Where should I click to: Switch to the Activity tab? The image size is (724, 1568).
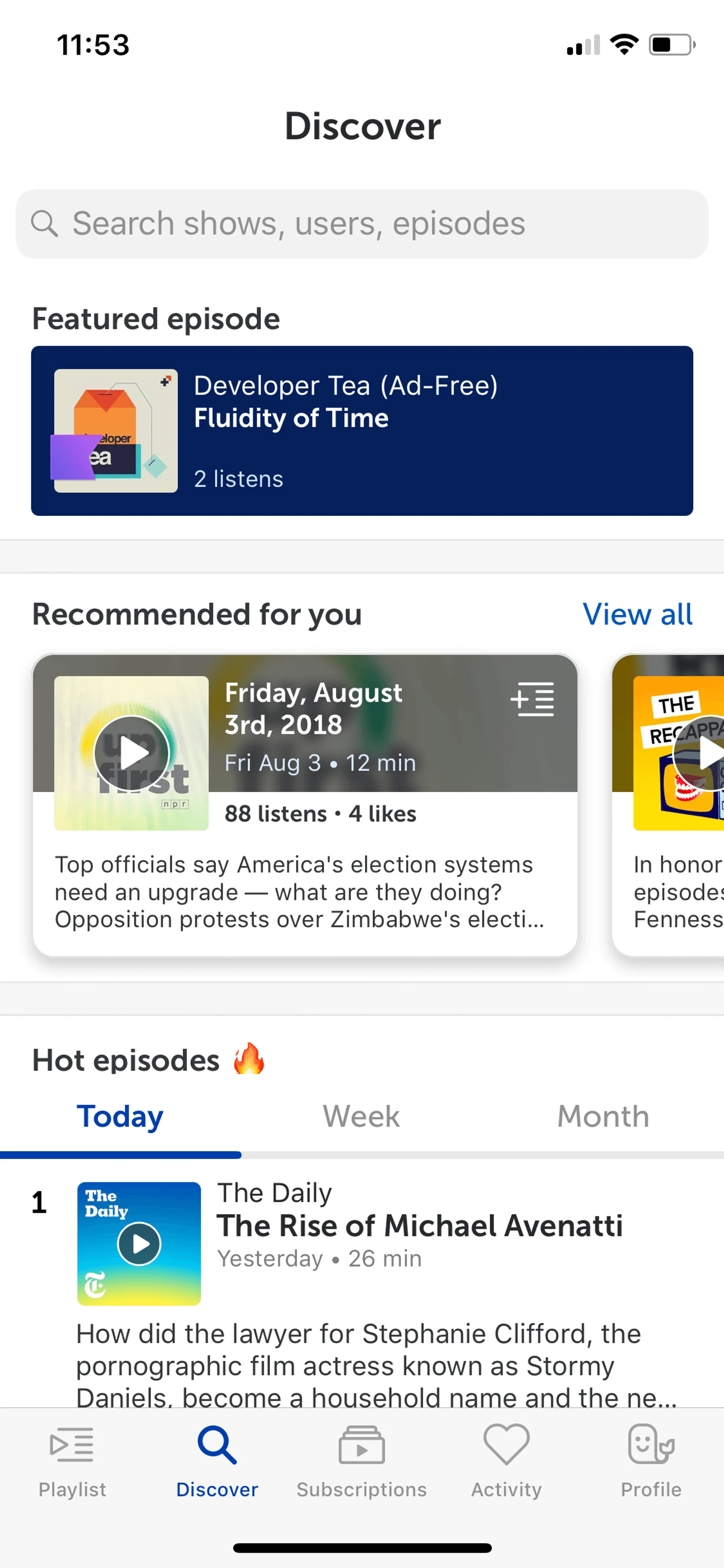[x=506, y=1461]
